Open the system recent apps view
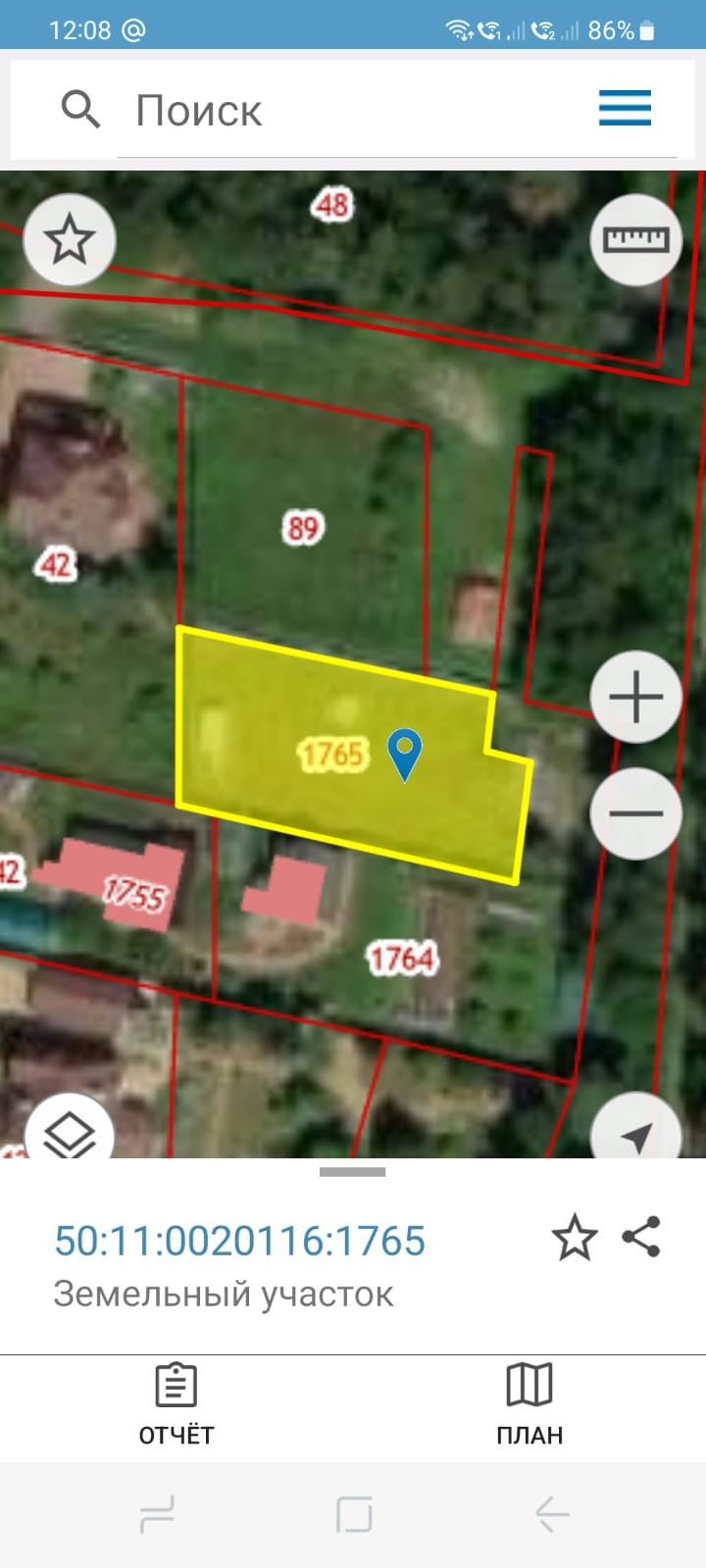The width and height of the screenshot is (706, 1568). click(157, 1515)
